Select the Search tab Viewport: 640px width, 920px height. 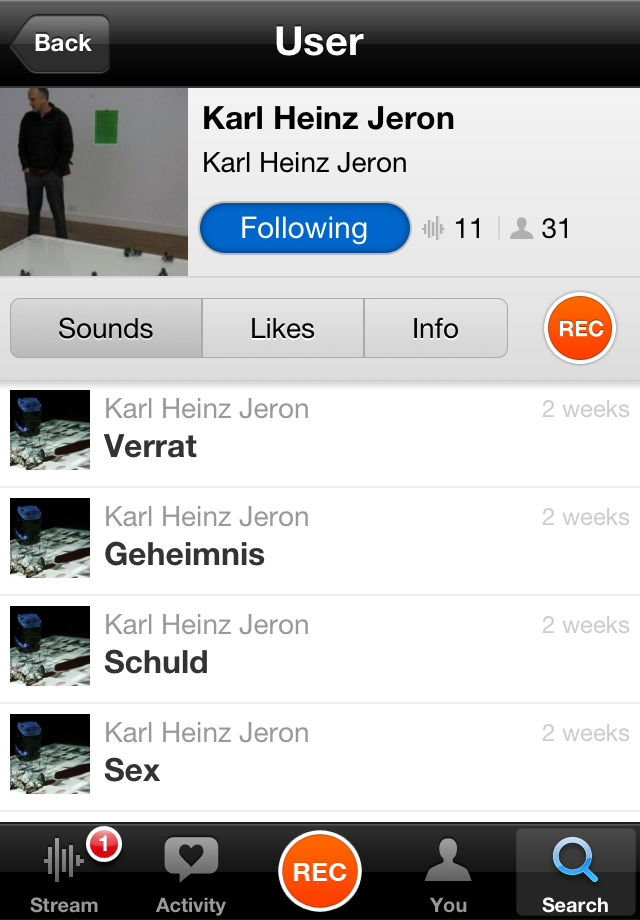tap(575, 874)
